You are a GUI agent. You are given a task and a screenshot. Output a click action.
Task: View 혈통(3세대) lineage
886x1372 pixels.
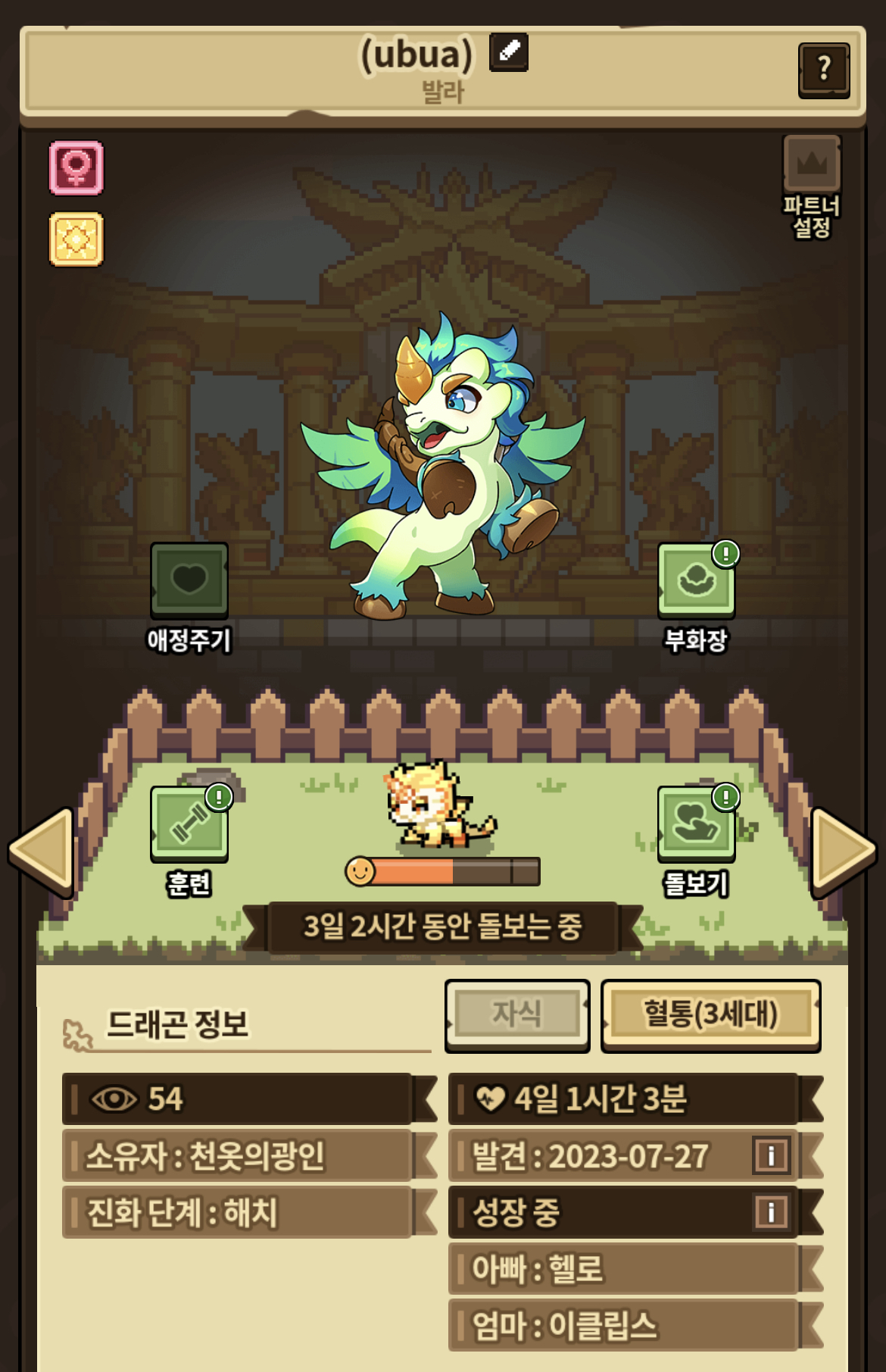pos(711,1015)
